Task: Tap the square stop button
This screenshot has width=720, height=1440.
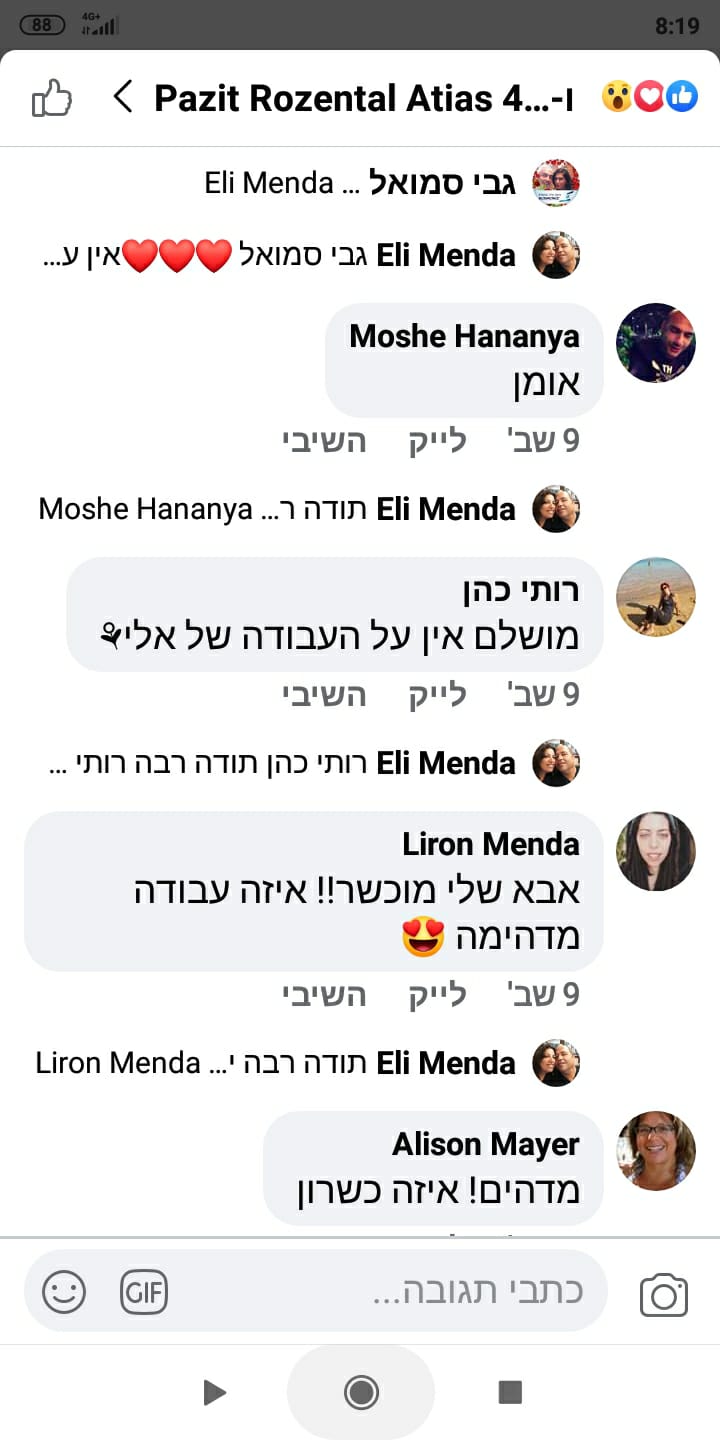Action: pos(510,1392)
